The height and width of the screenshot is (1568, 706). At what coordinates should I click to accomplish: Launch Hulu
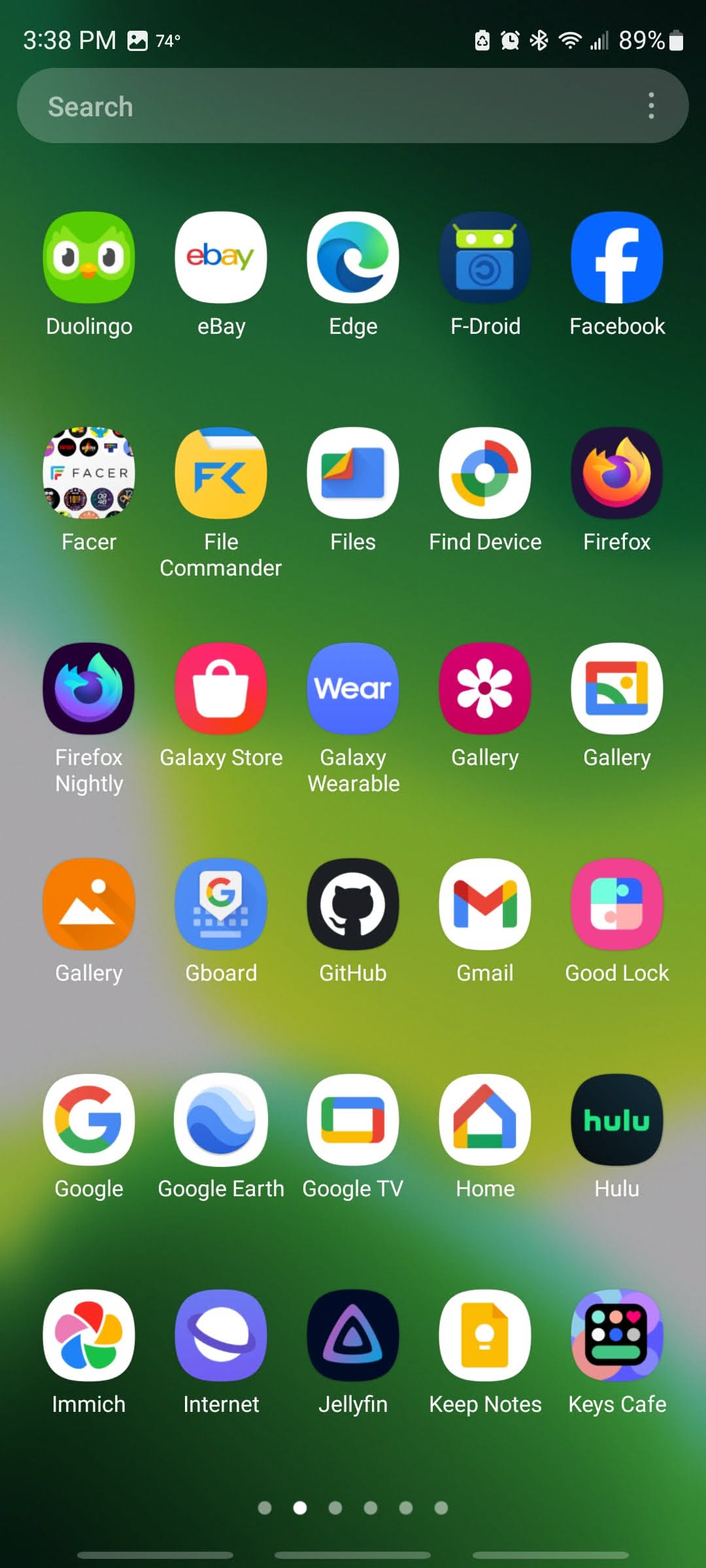(617, 1120)
